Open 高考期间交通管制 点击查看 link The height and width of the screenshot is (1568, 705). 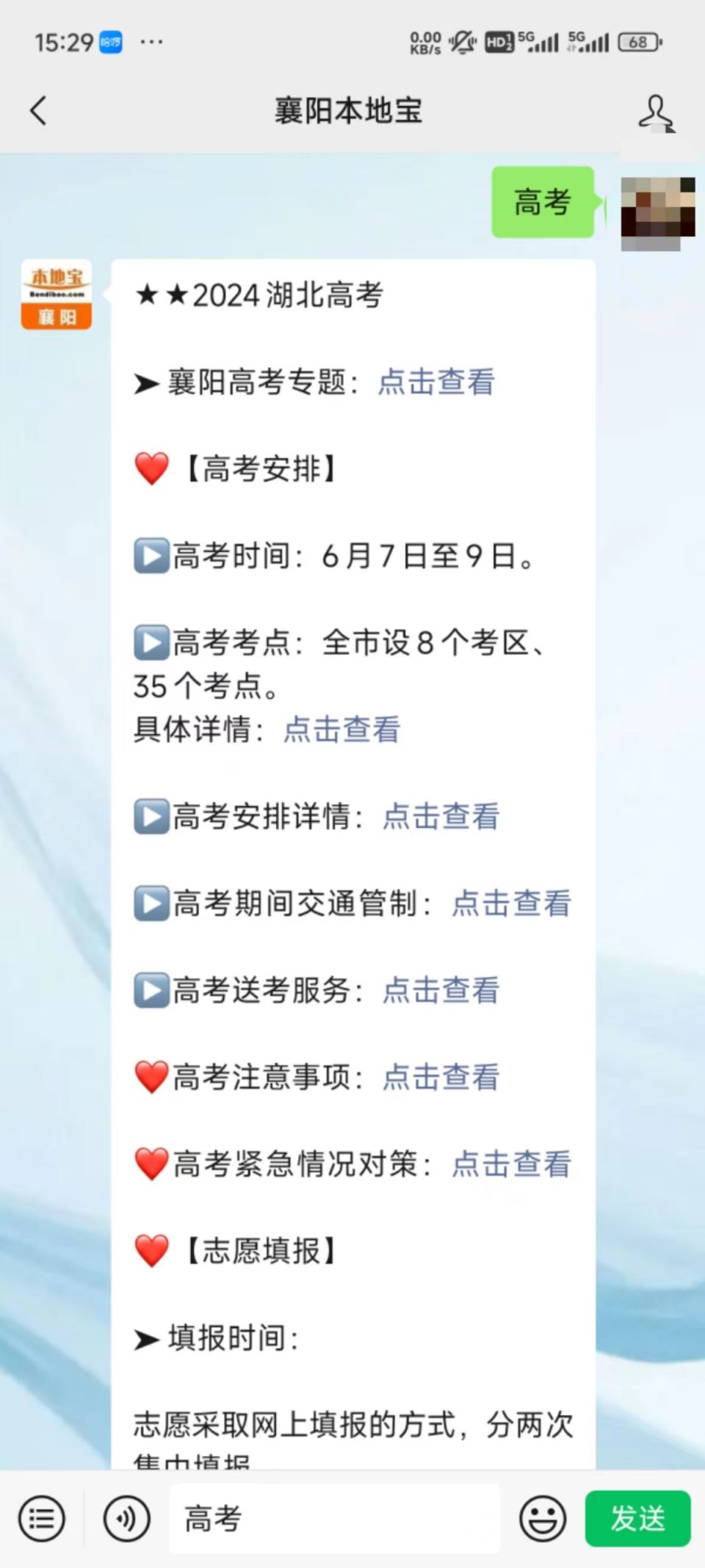[x=511, y=904]
